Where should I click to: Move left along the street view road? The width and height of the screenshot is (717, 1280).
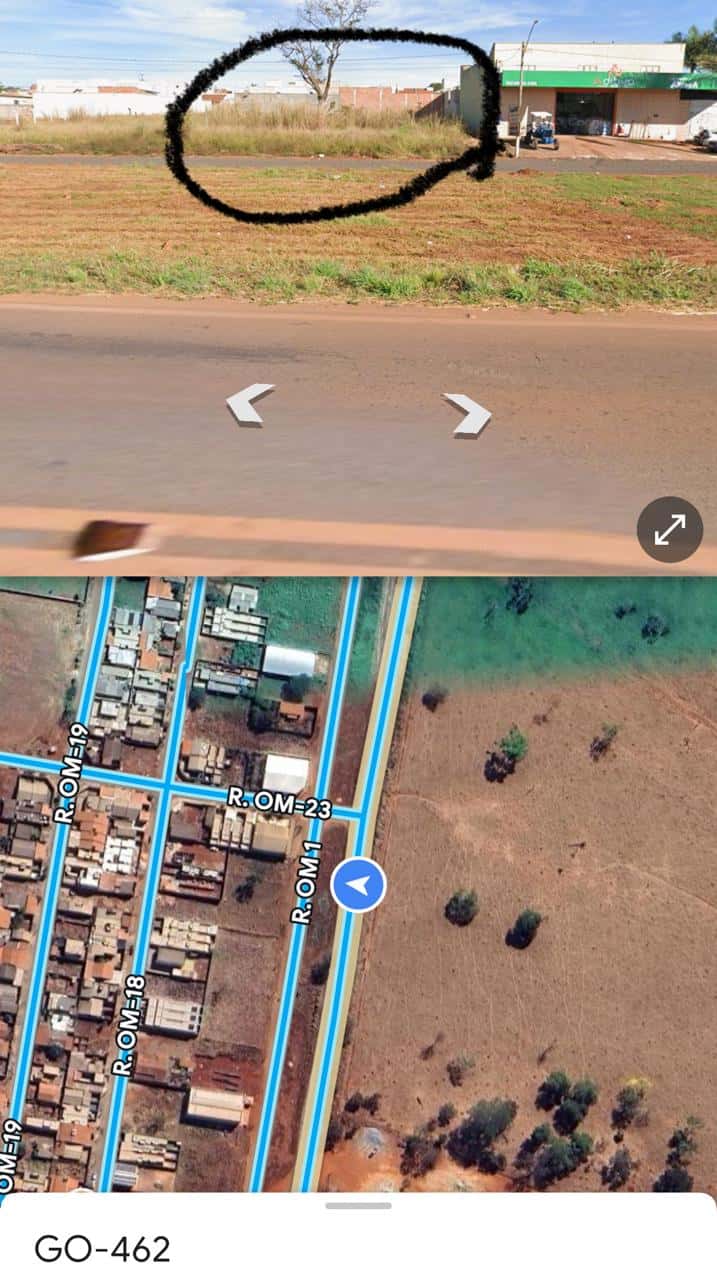(x=249, y=404)
